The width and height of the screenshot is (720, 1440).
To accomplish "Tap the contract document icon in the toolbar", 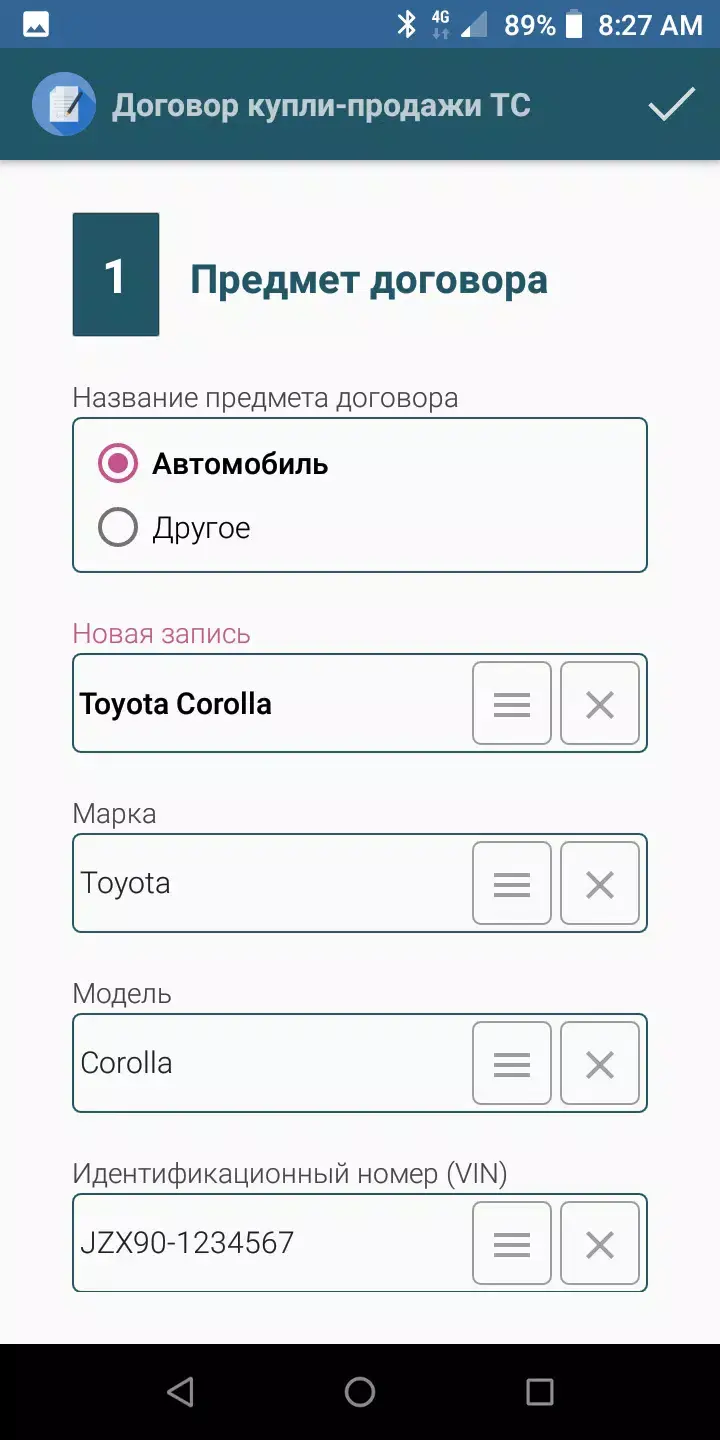I will pos(64,104).
